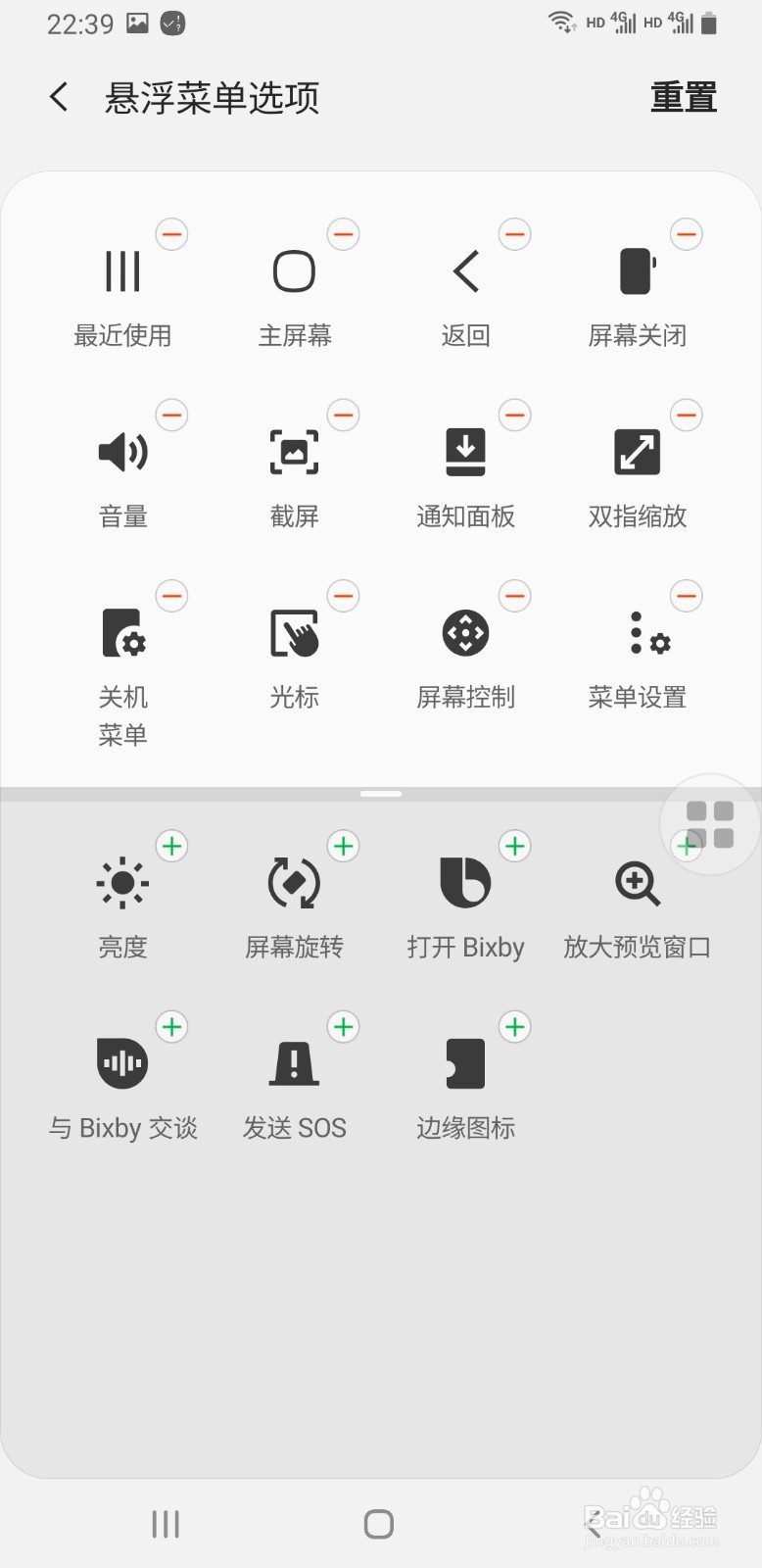Screen dimensions: 762x1568
Task: Remove 主屏幕 item with minus
Action: coord(344,234)
